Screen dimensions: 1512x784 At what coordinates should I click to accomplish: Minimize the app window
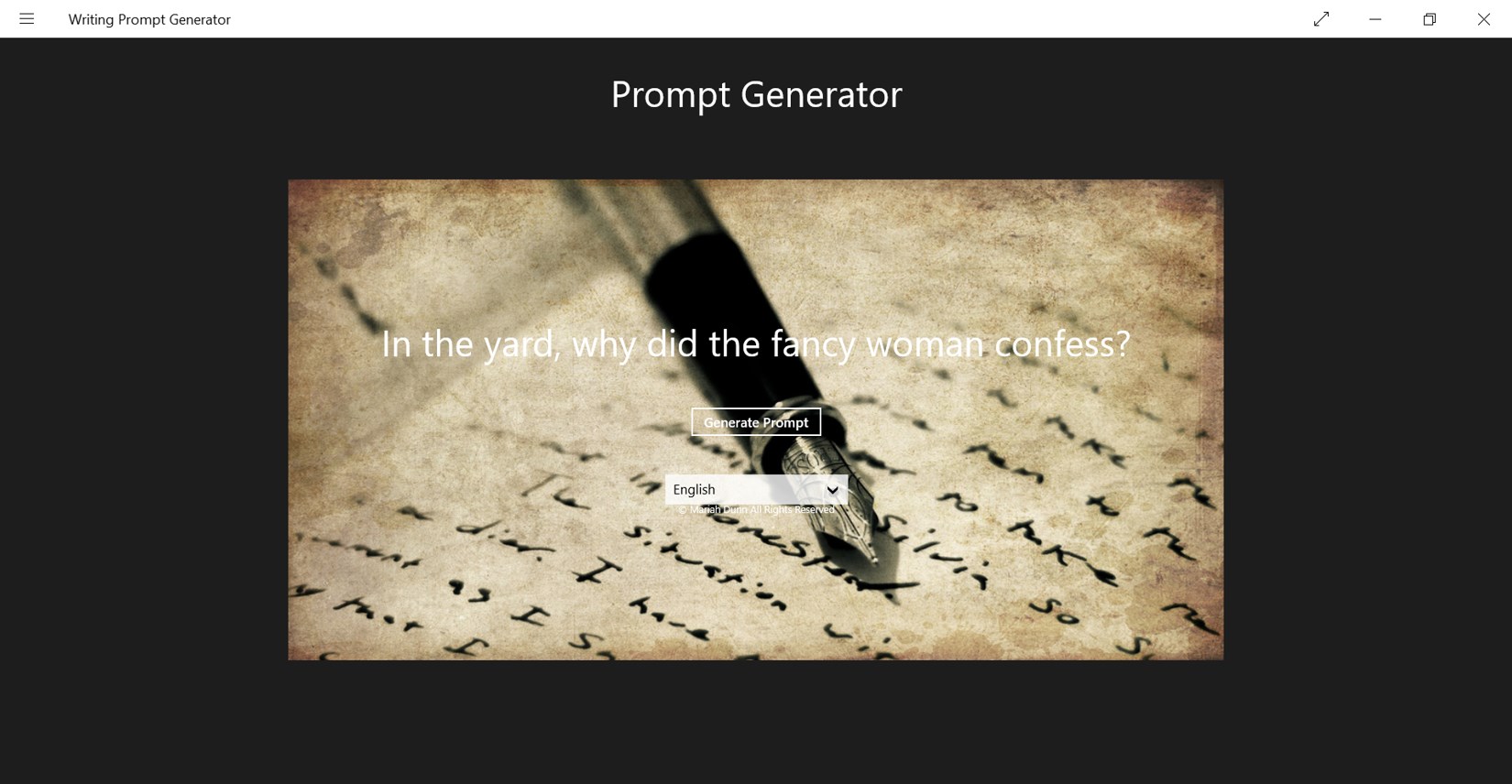1375,19
